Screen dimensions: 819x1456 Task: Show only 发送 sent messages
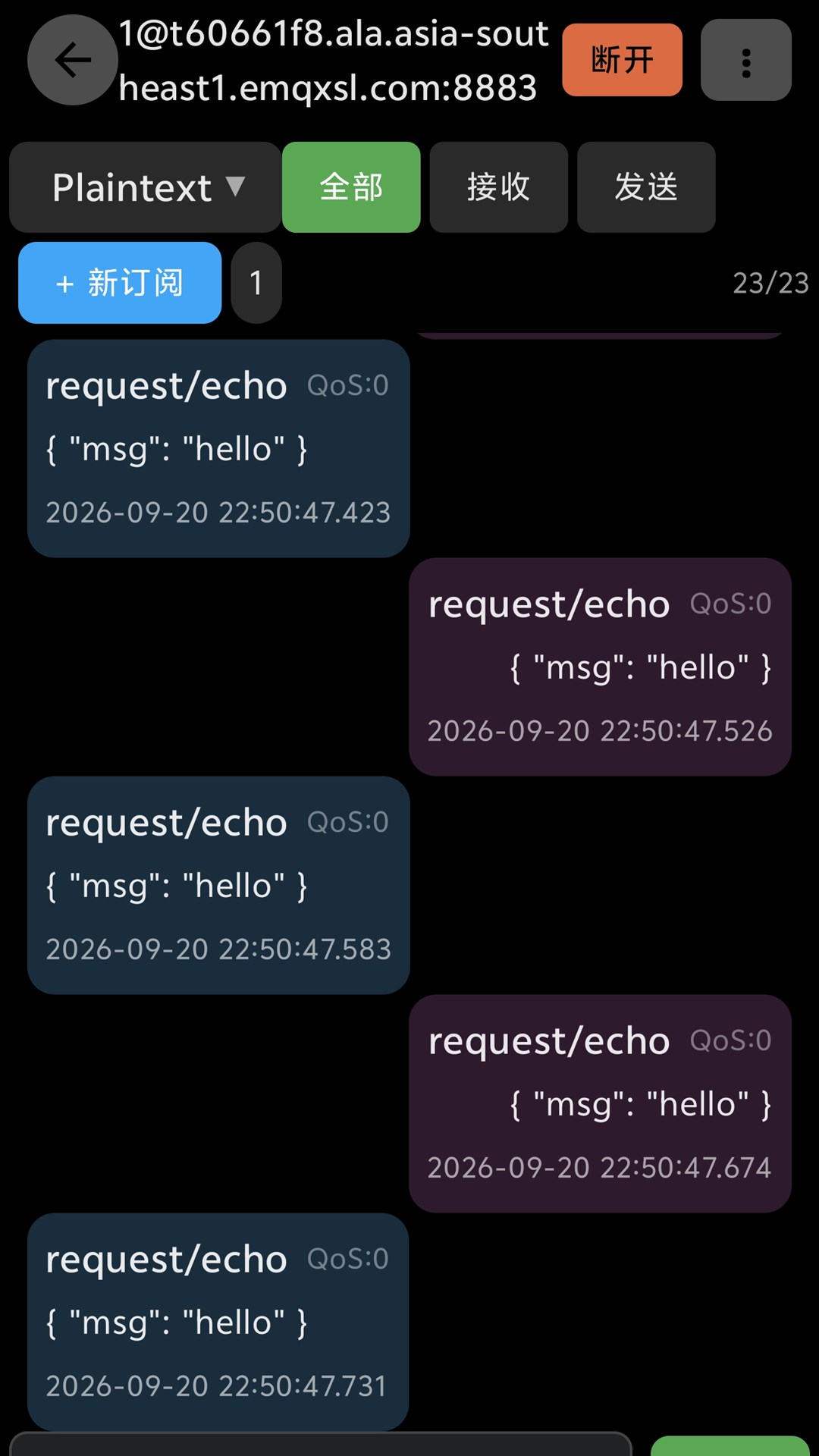(x=646, y=187)
